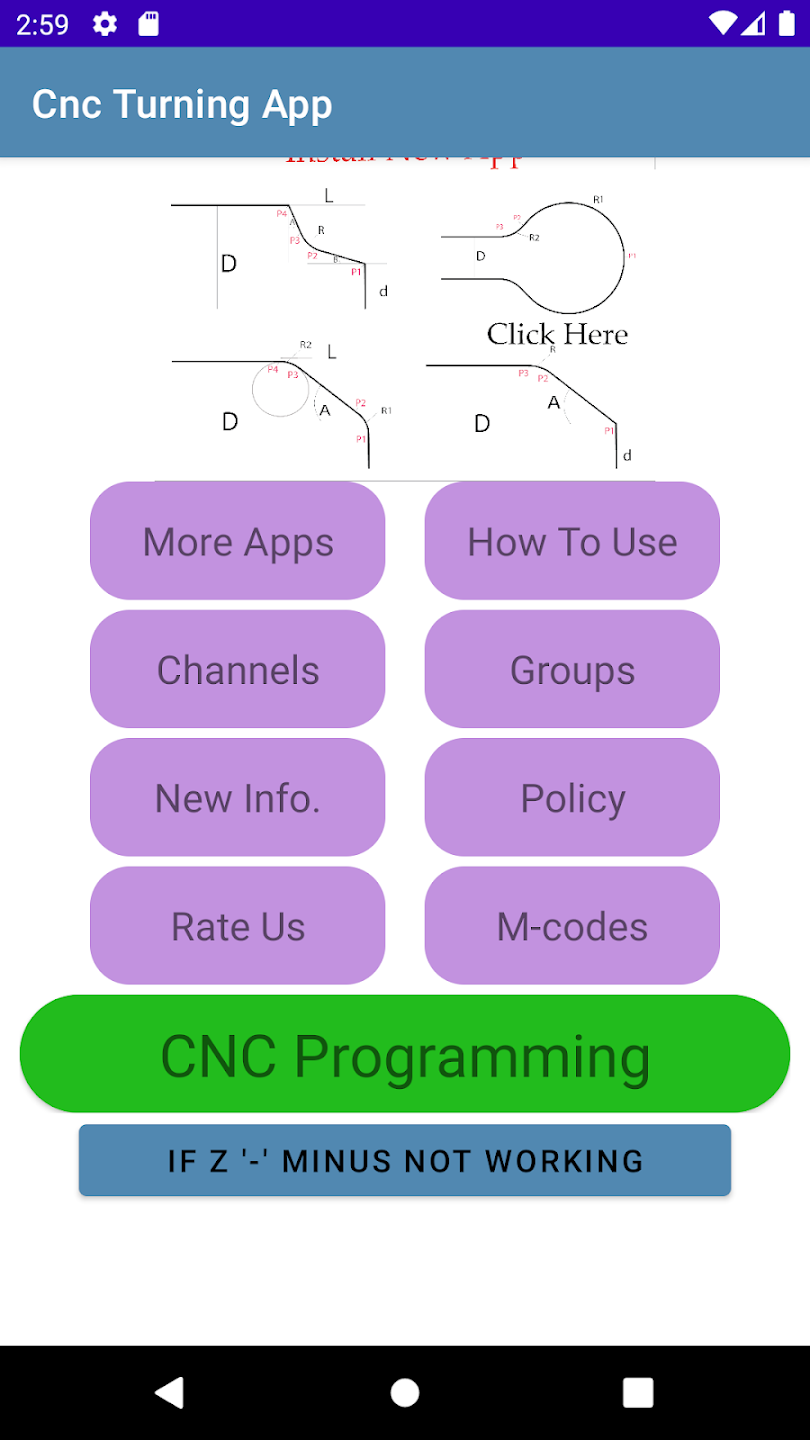Select Rate Us
The image size is (810, 1440).
click(237, 925)
